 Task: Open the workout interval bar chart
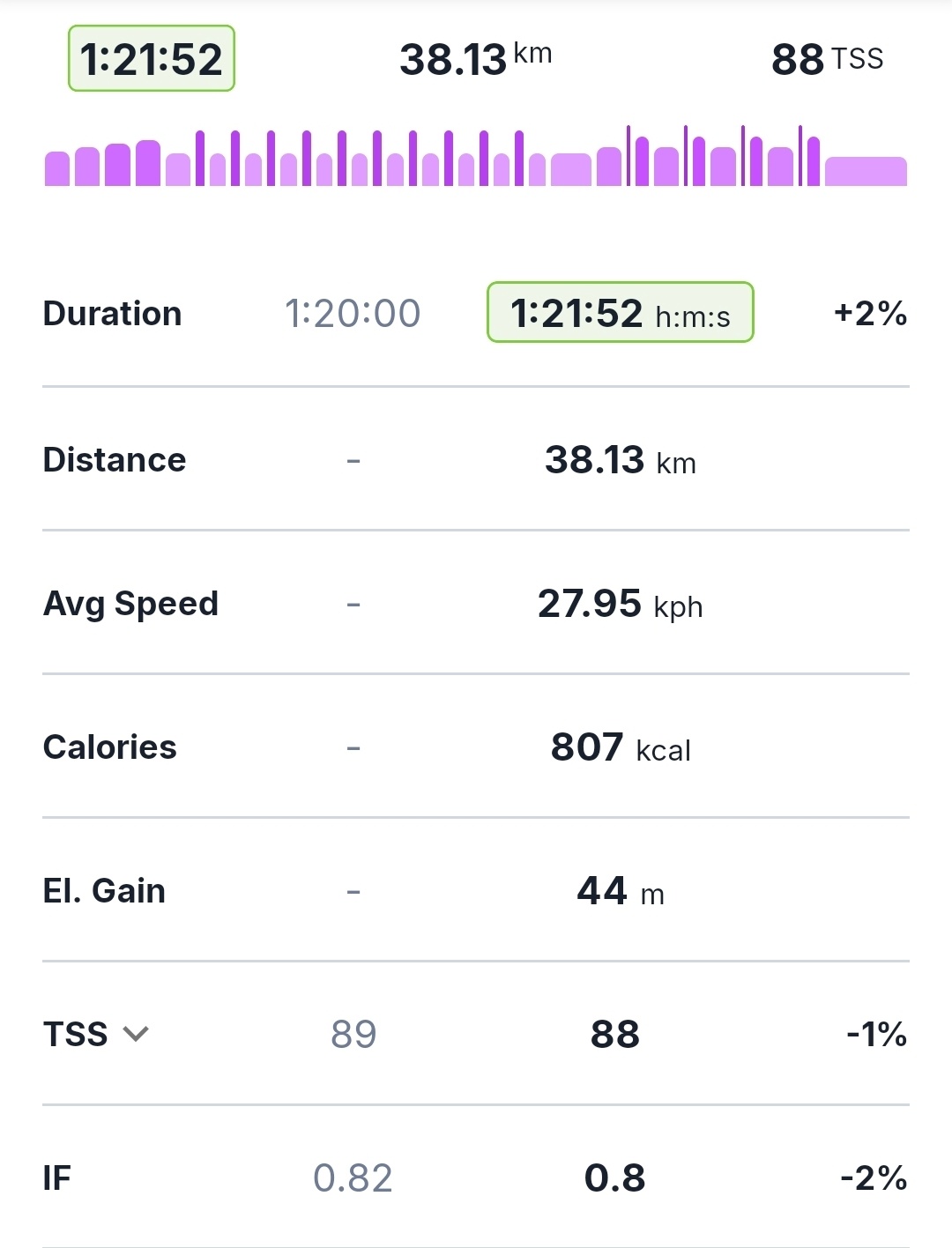coord(476,159)
